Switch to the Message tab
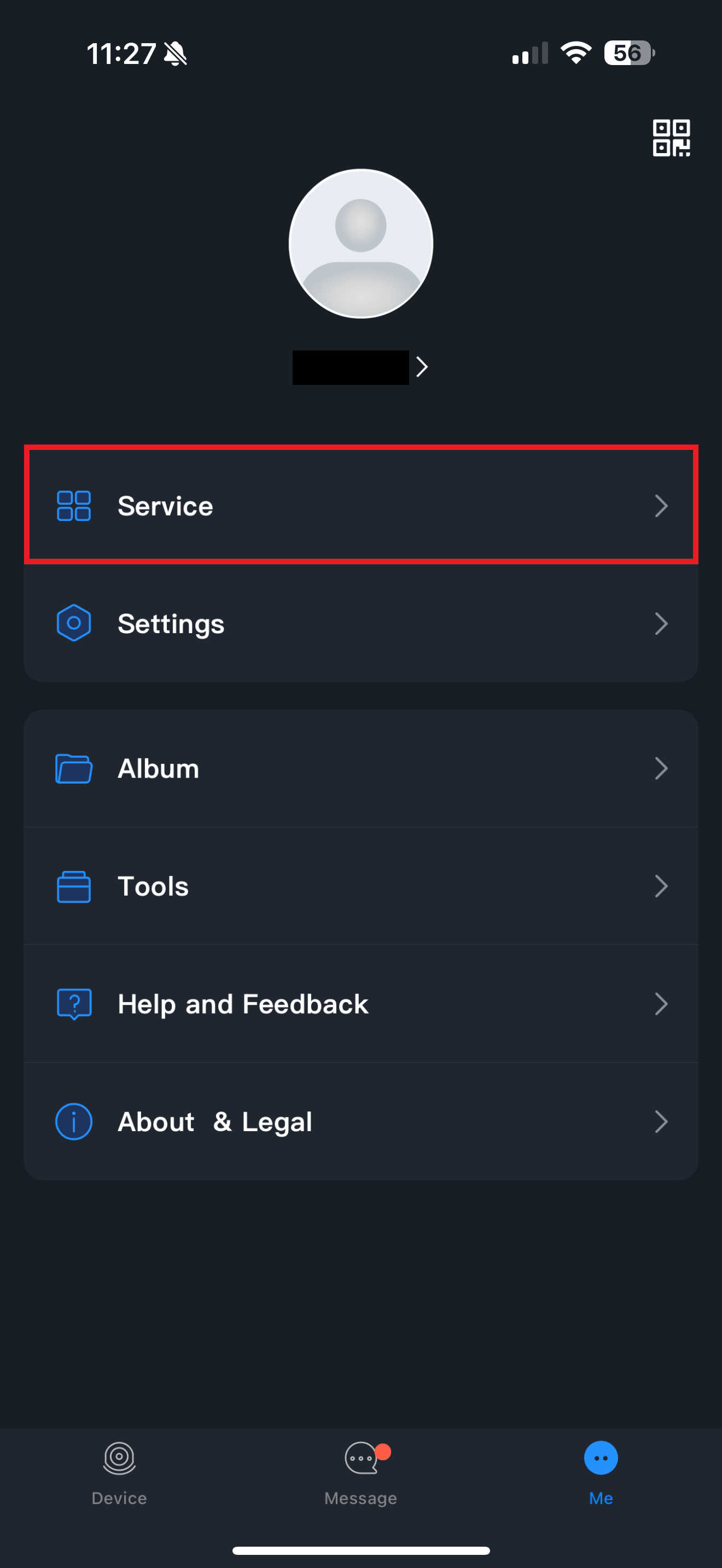 tap(361, 1473)
